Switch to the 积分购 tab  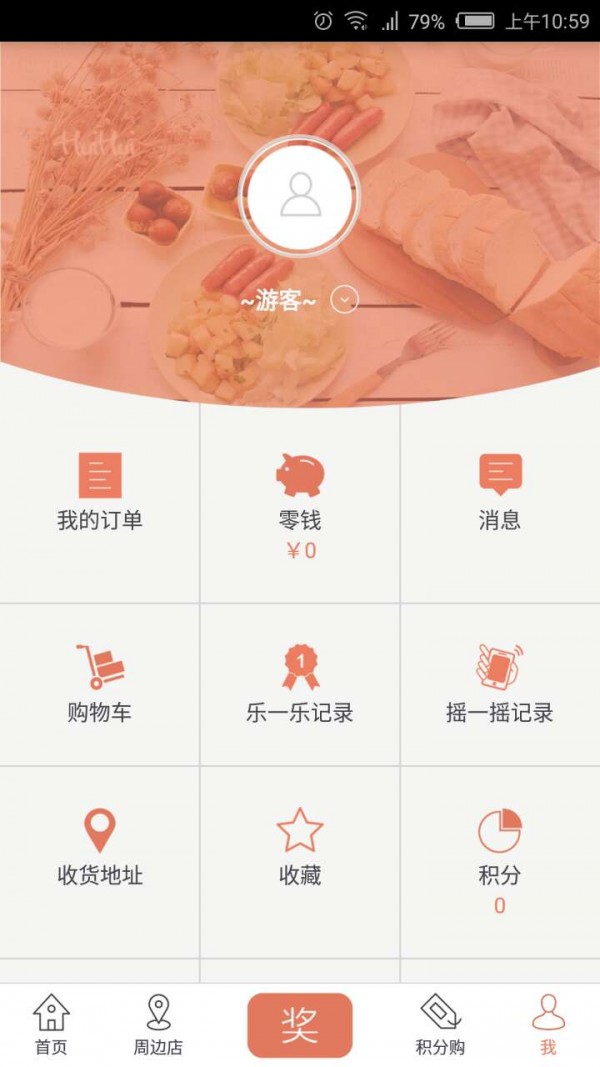click(440, 1025)
